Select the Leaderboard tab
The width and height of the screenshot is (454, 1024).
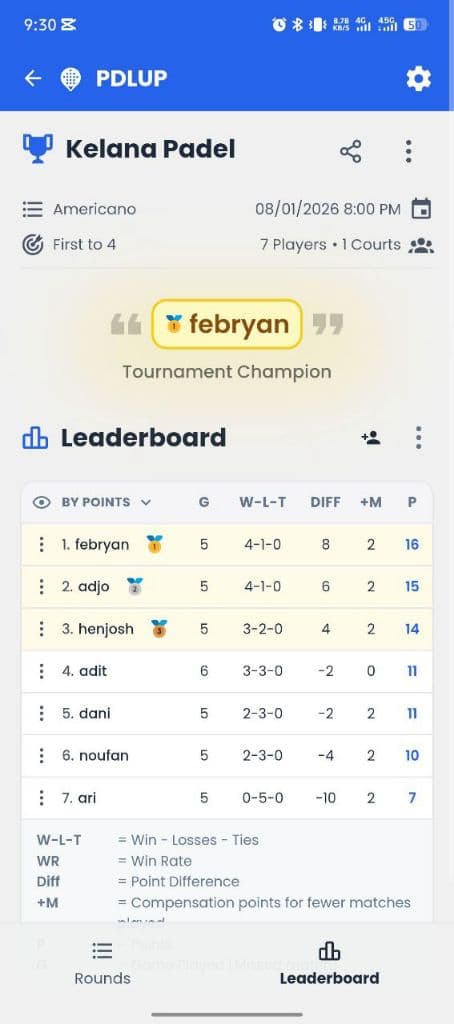click(x=329, y=963)
